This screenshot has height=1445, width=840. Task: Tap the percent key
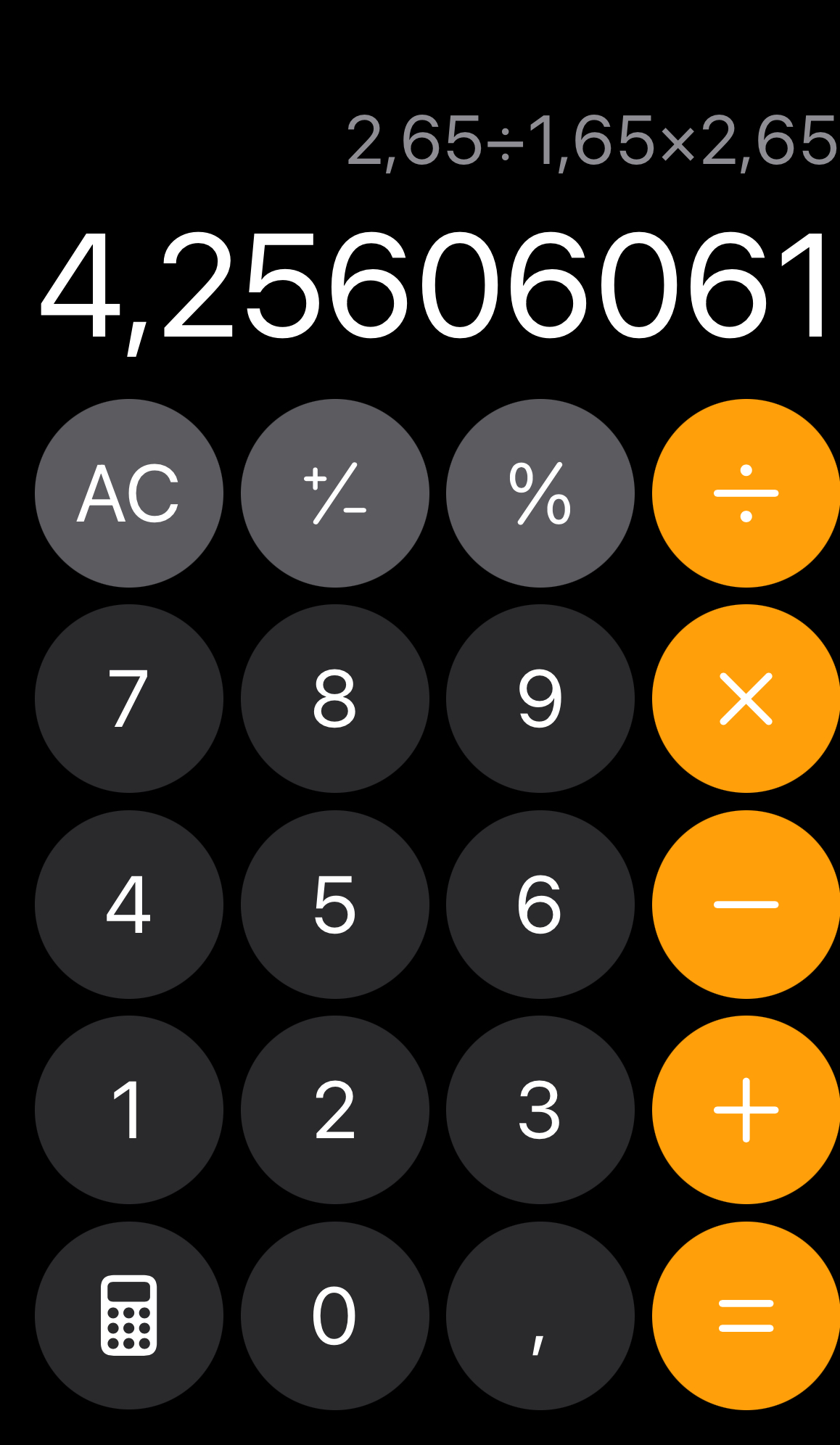point(540,493)
